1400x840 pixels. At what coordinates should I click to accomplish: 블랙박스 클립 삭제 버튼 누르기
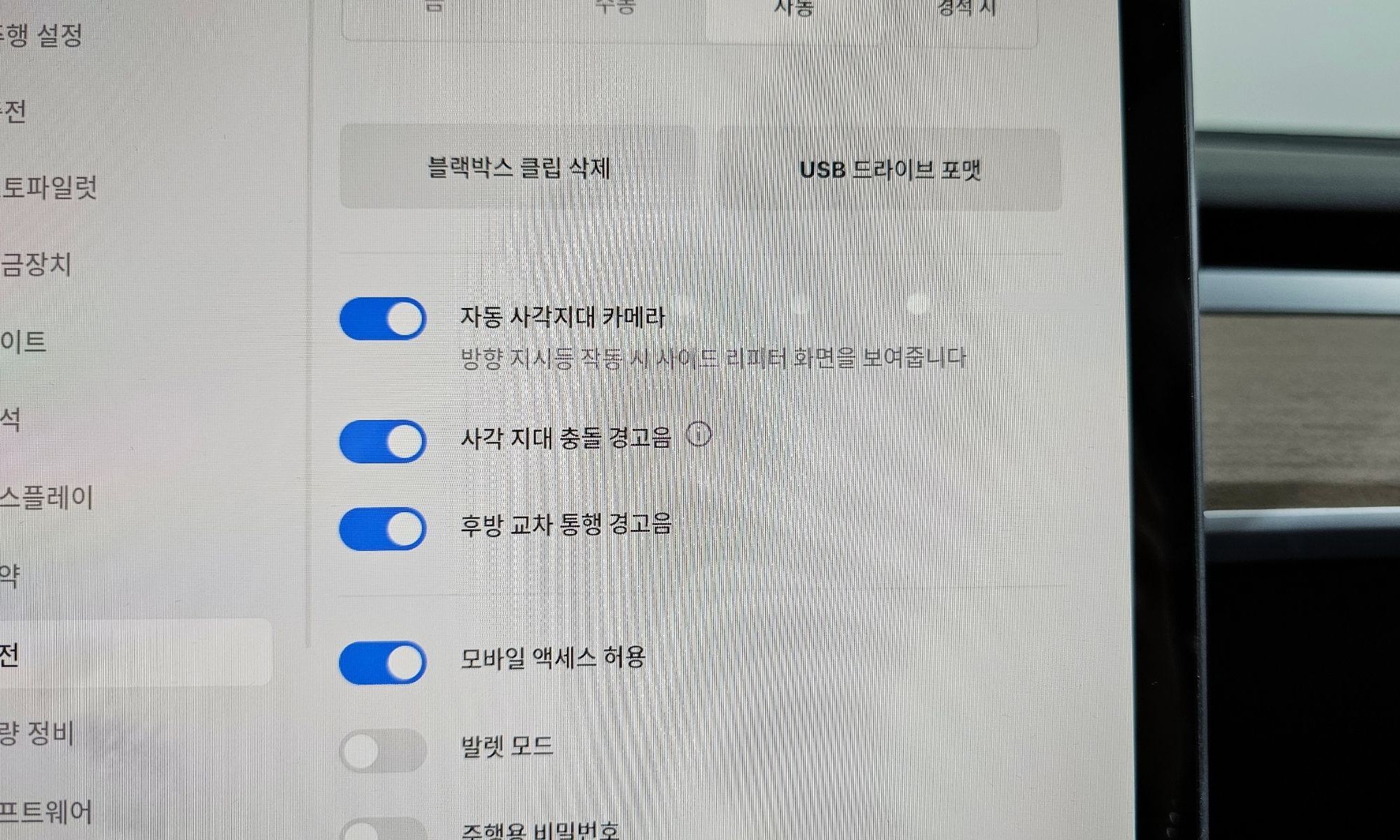519,168
